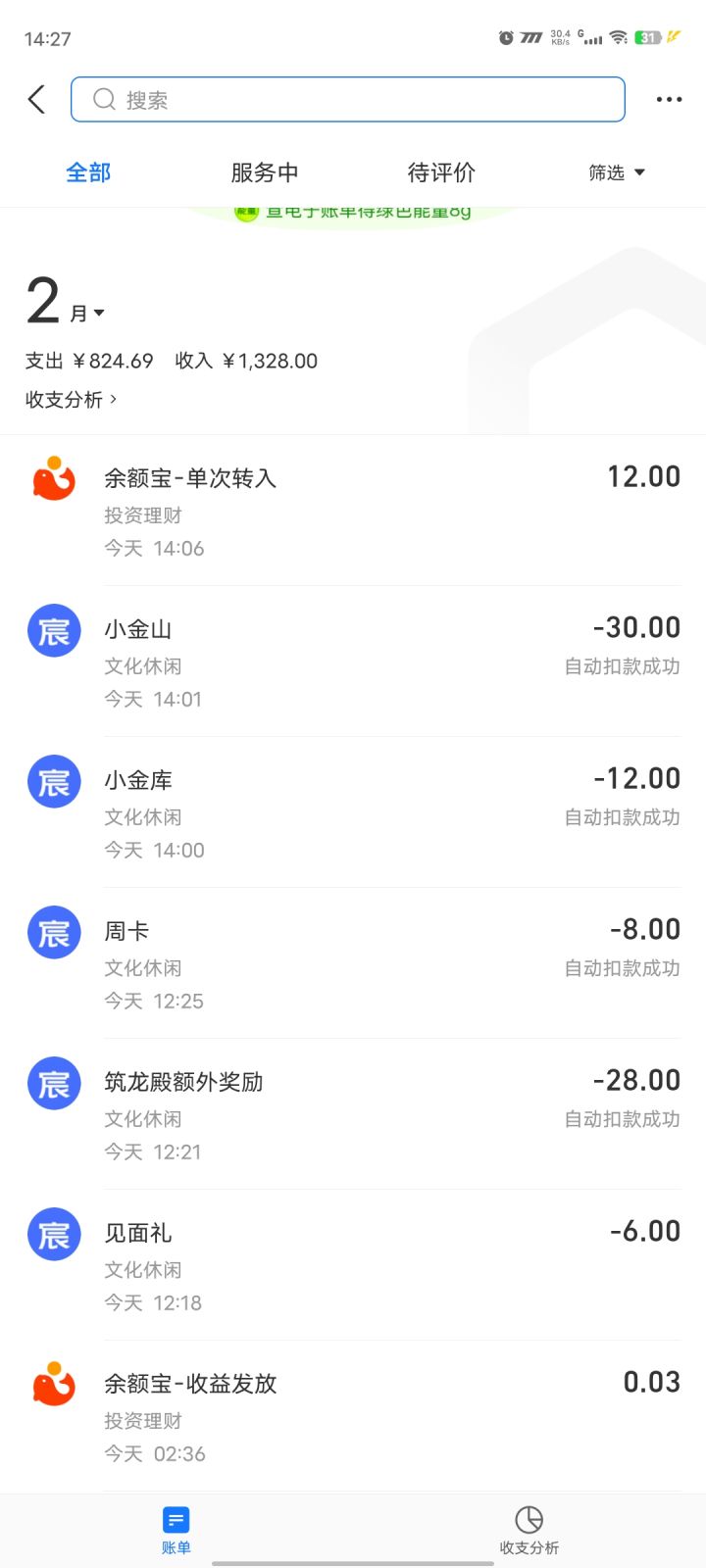Screen dimensions: 706x1568
Task: Tap the 搜索 search field
Action: 348,100
